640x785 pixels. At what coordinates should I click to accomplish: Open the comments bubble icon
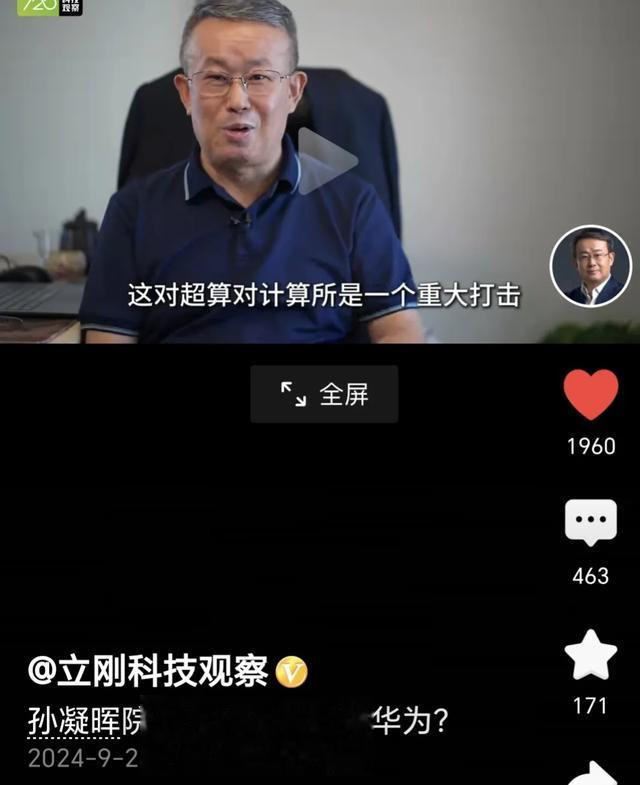590,522
